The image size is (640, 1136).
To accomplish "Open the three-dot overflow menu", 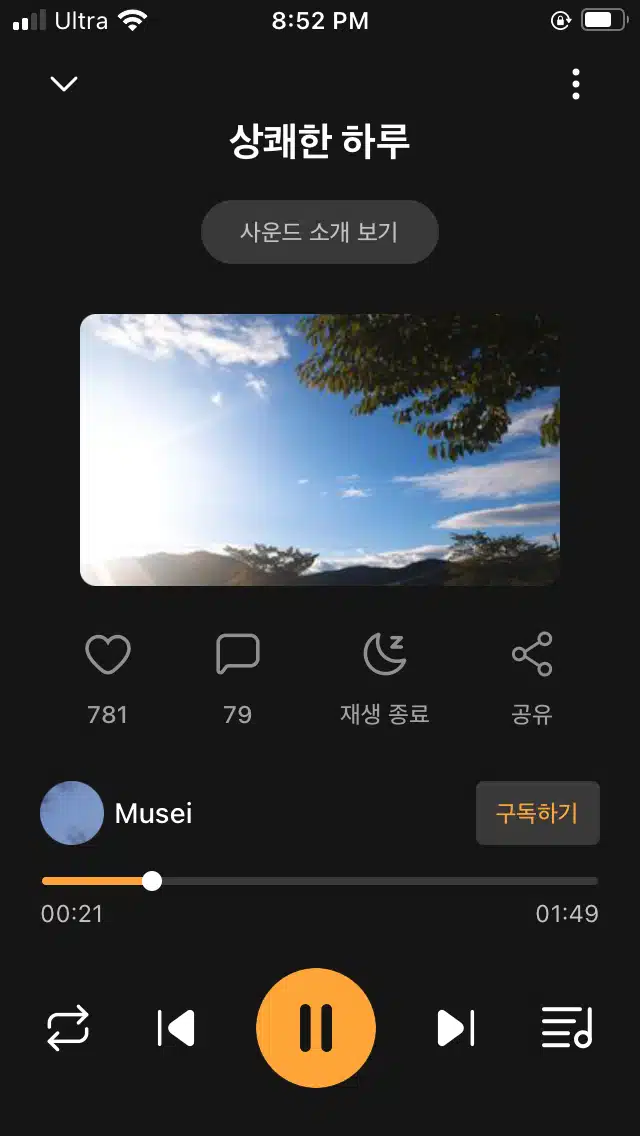I will [x=575, y=84].
